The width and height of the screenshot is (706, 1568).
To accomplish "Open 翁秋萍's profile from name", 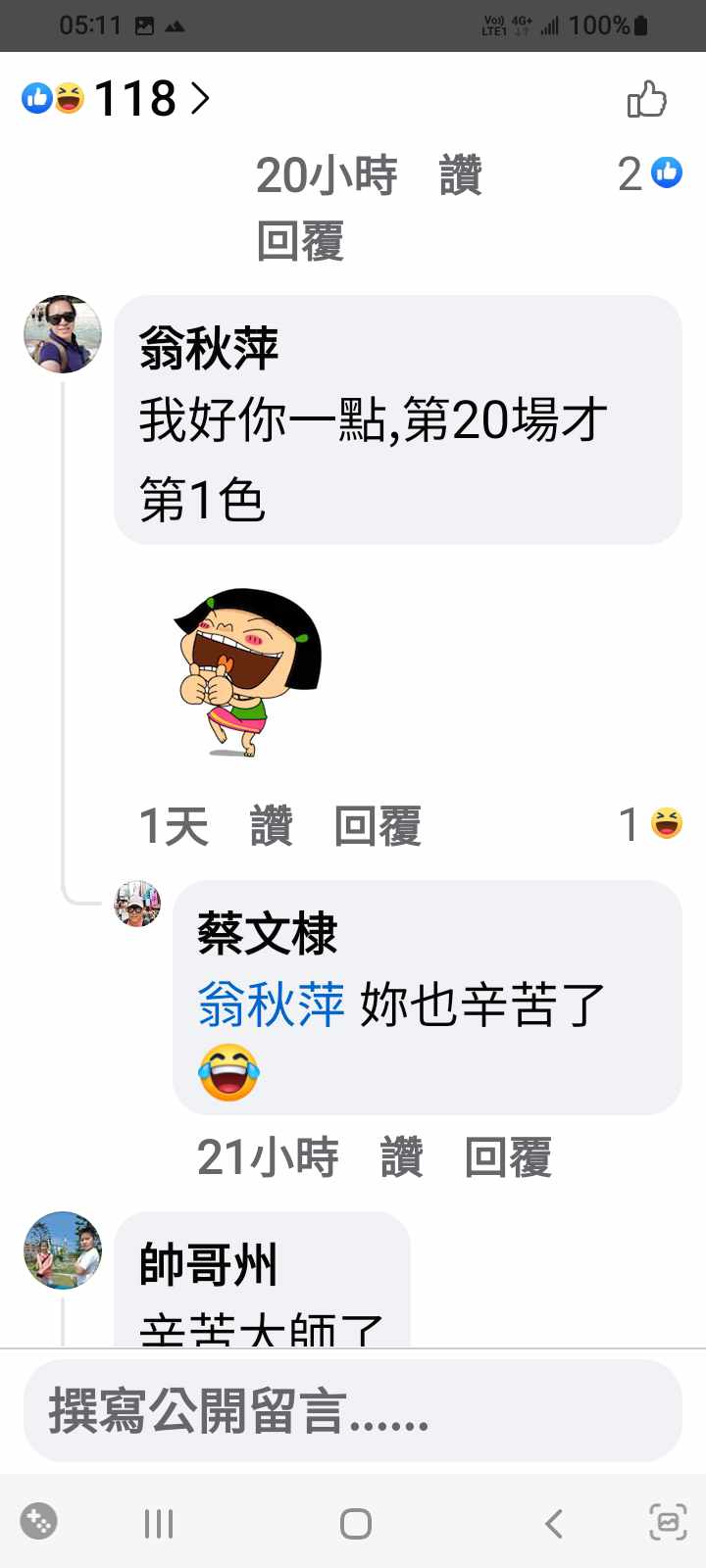I will pyautogui.click(x=209, y=349).
